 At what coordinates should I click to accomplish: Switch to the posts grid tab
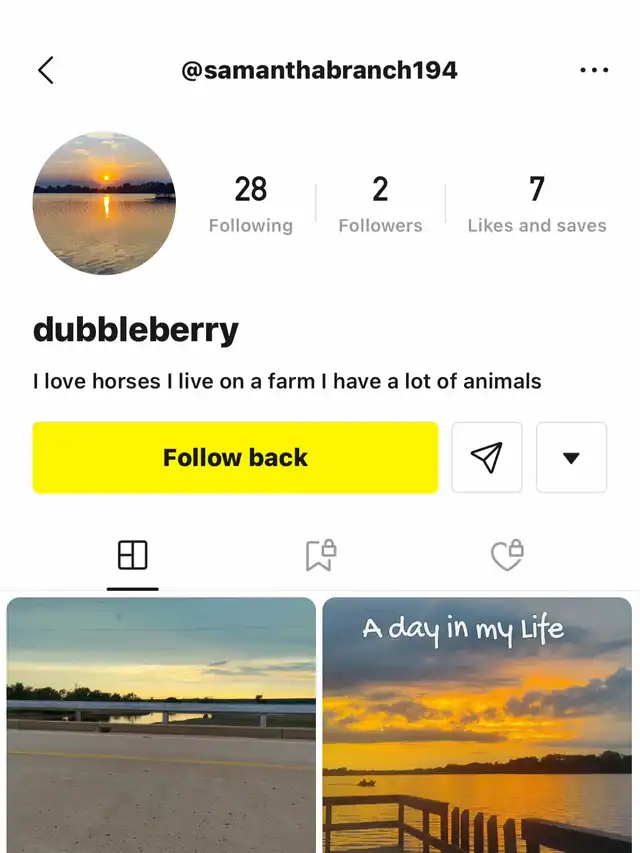pyautogui.click(x=132, y=556)
